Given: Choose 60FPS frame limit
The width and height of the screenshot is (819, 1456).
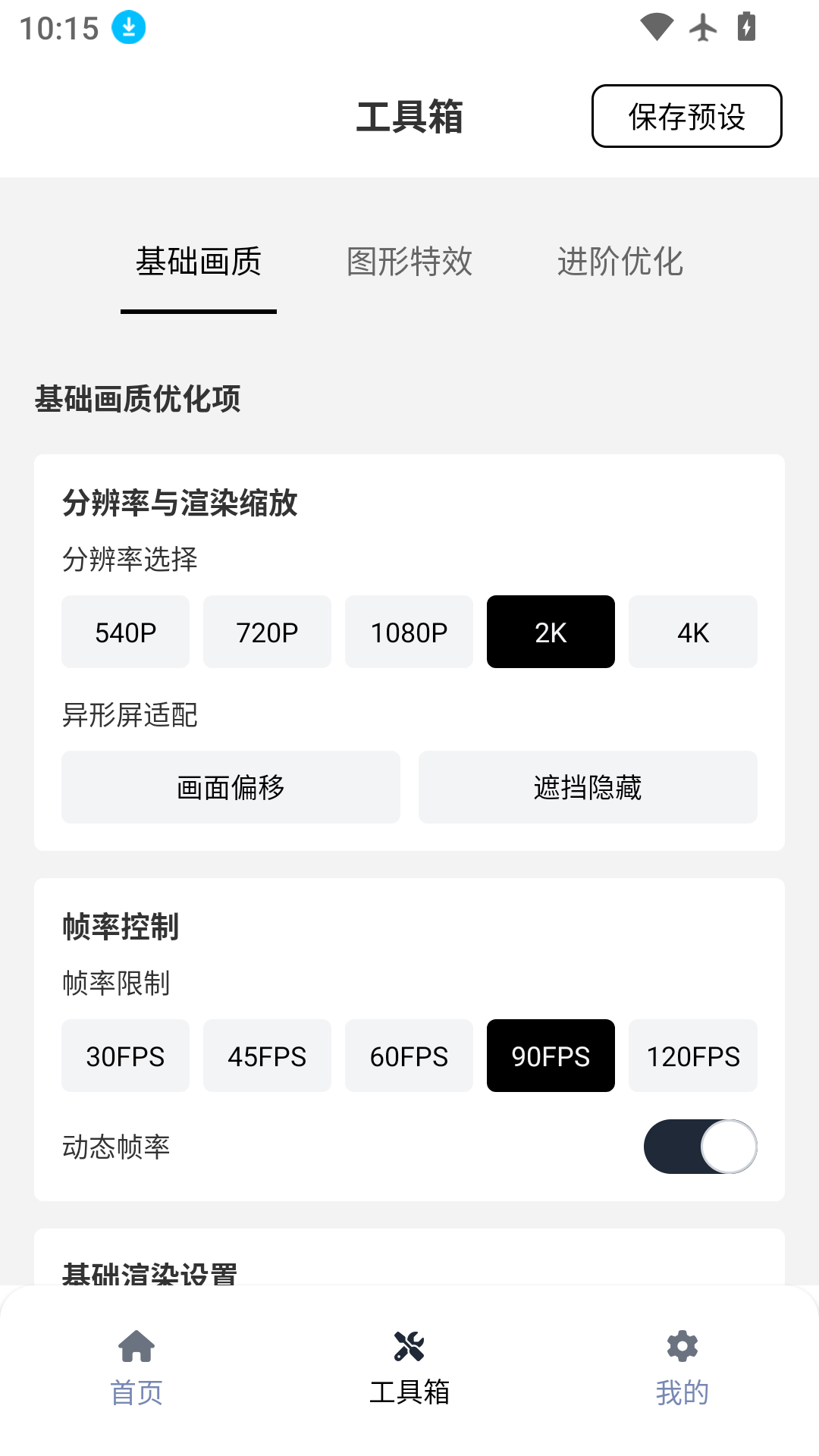Looking at the screenshot, I should point(409,1056).
